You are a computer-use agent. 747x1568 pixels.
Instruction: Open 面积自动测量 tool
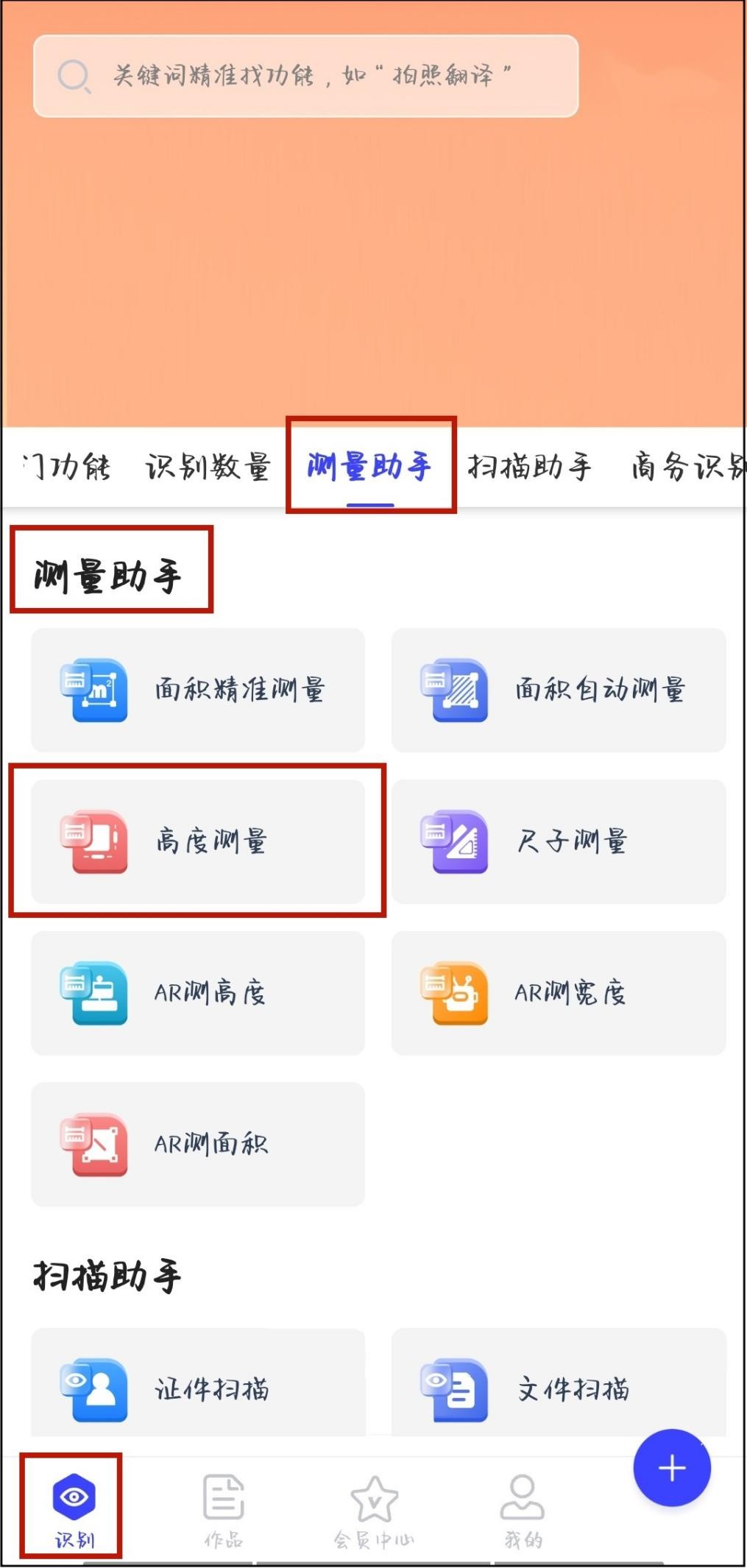click(x=559, y=690)
